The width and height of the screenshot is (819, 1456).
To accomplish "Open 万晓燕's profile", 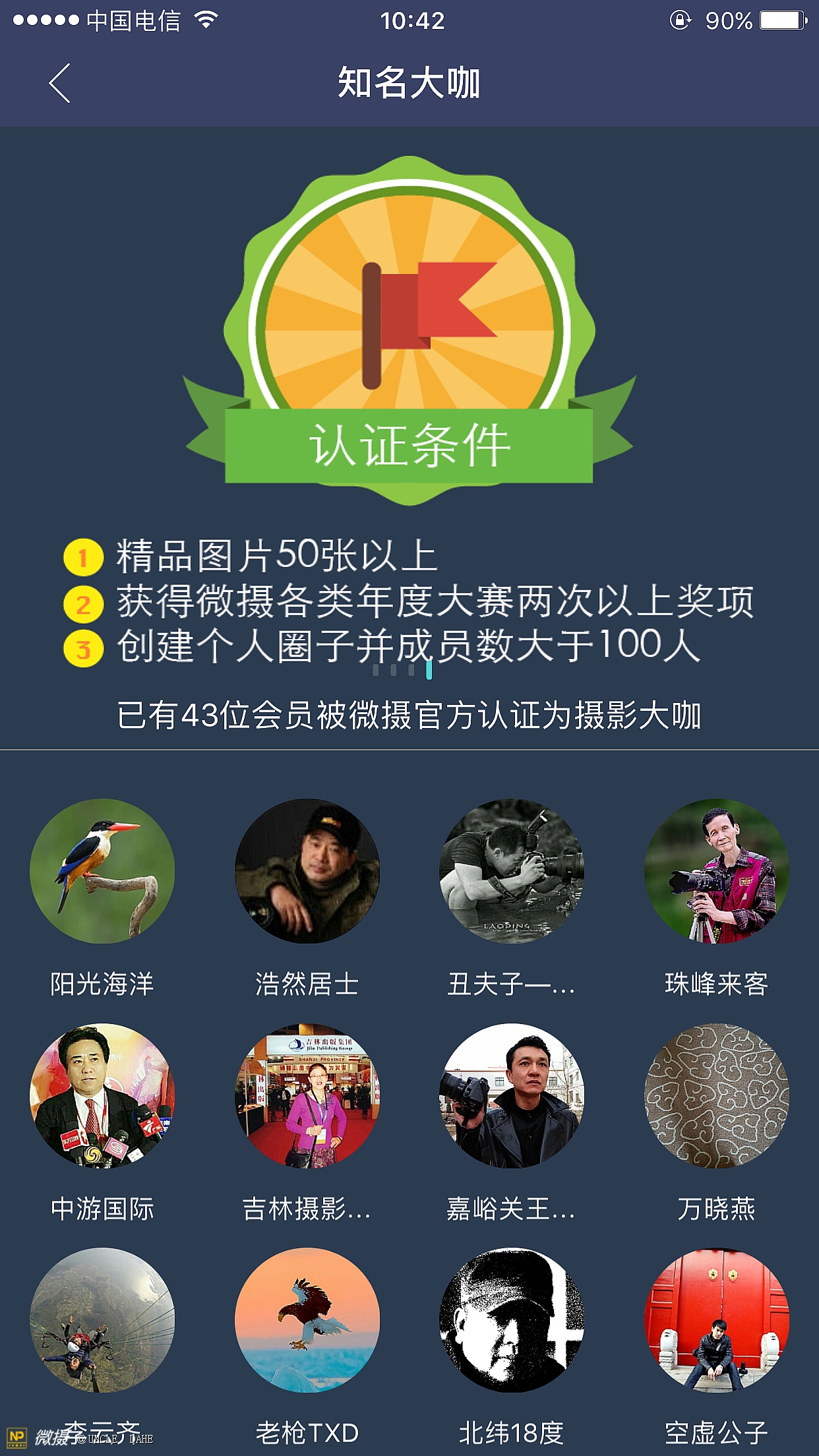I will point(716,1096).
